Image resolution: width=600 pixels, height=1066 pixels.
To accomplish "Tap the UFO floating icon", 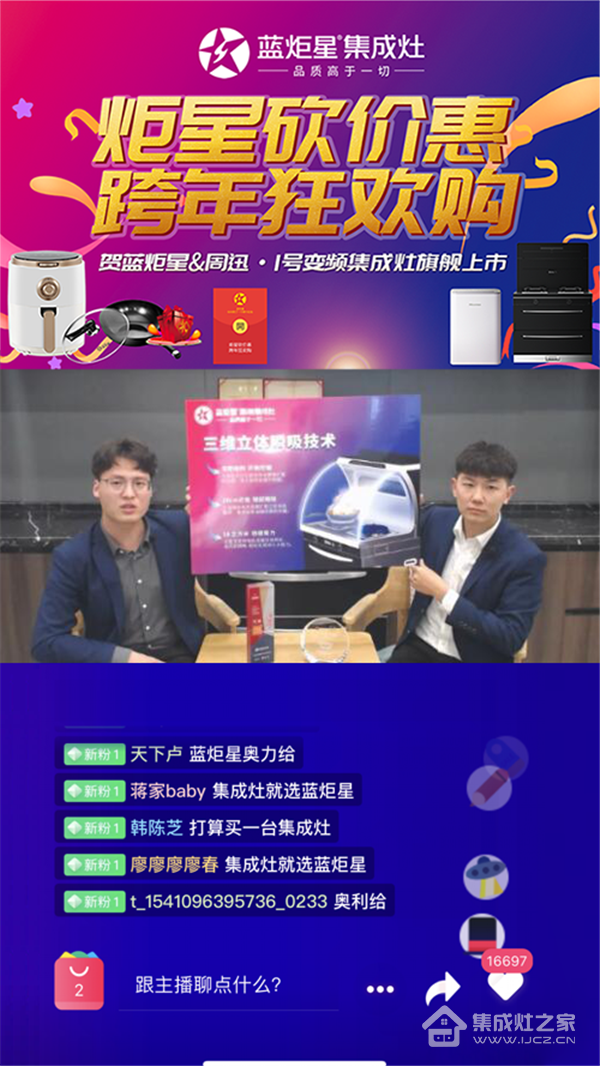I will click(x=486, y=875).
